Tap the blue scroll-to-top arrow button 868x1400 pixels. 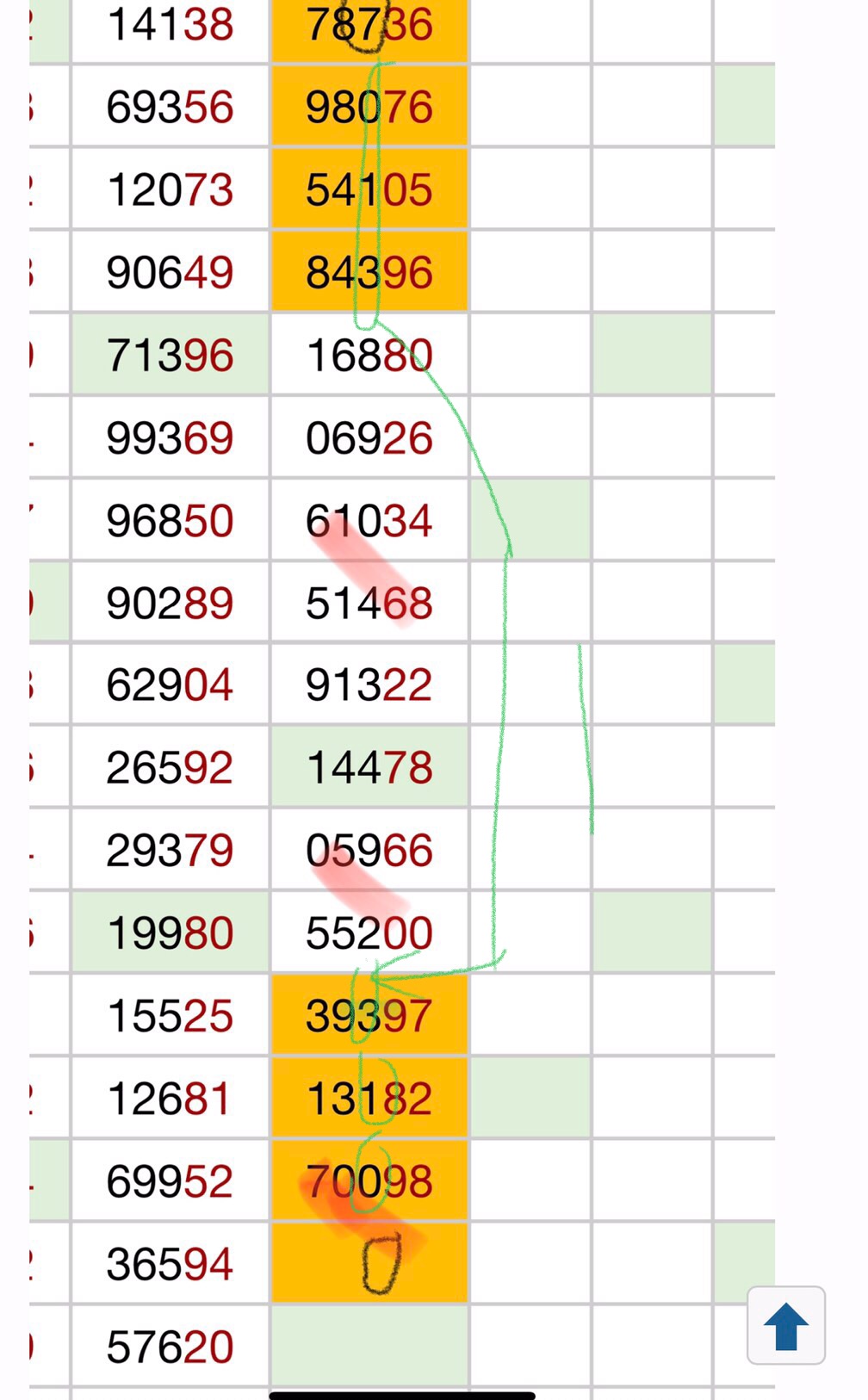(x=785, y=1325)
